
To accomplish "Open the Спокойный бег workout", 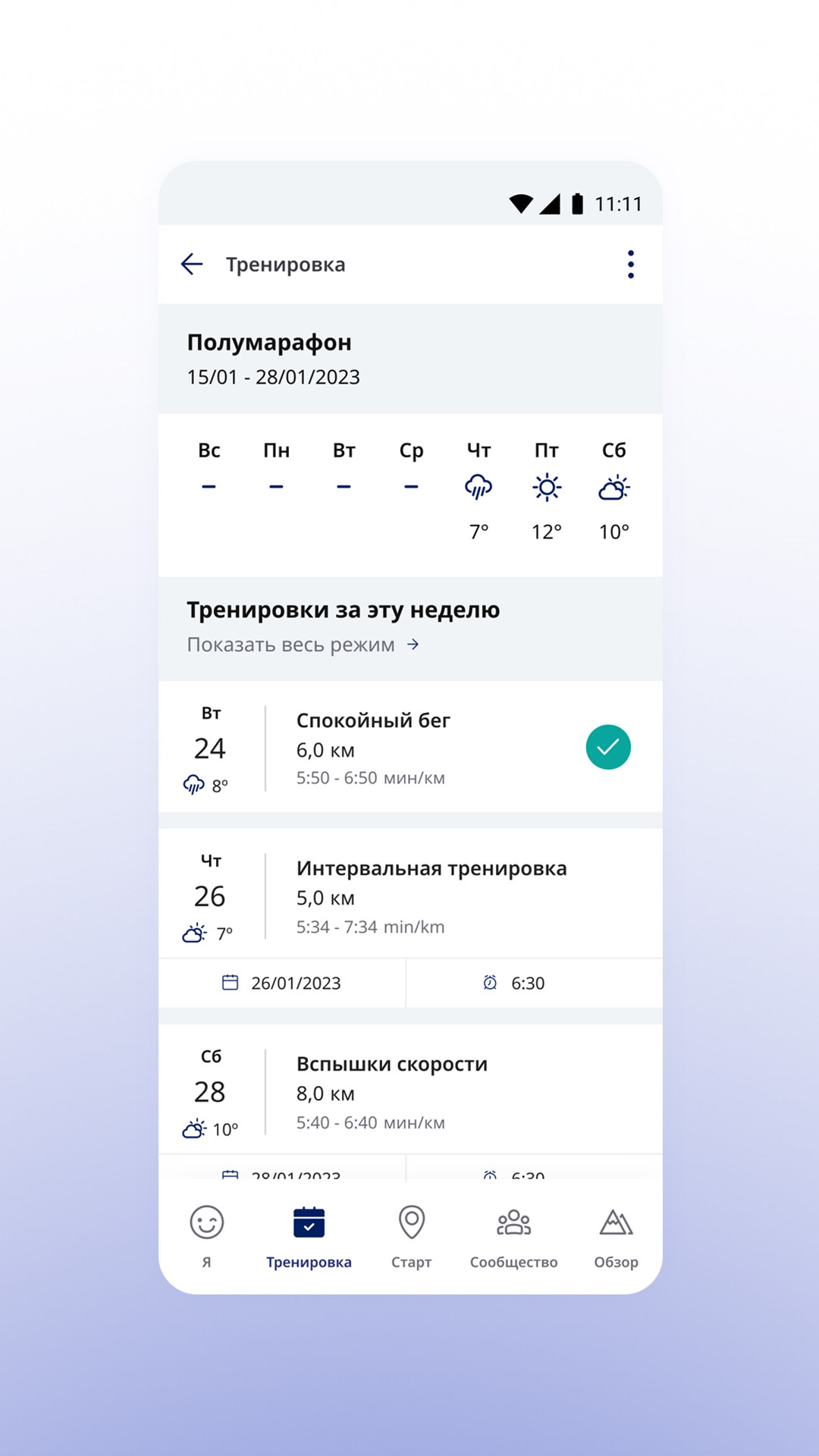I will click(409, 747).
